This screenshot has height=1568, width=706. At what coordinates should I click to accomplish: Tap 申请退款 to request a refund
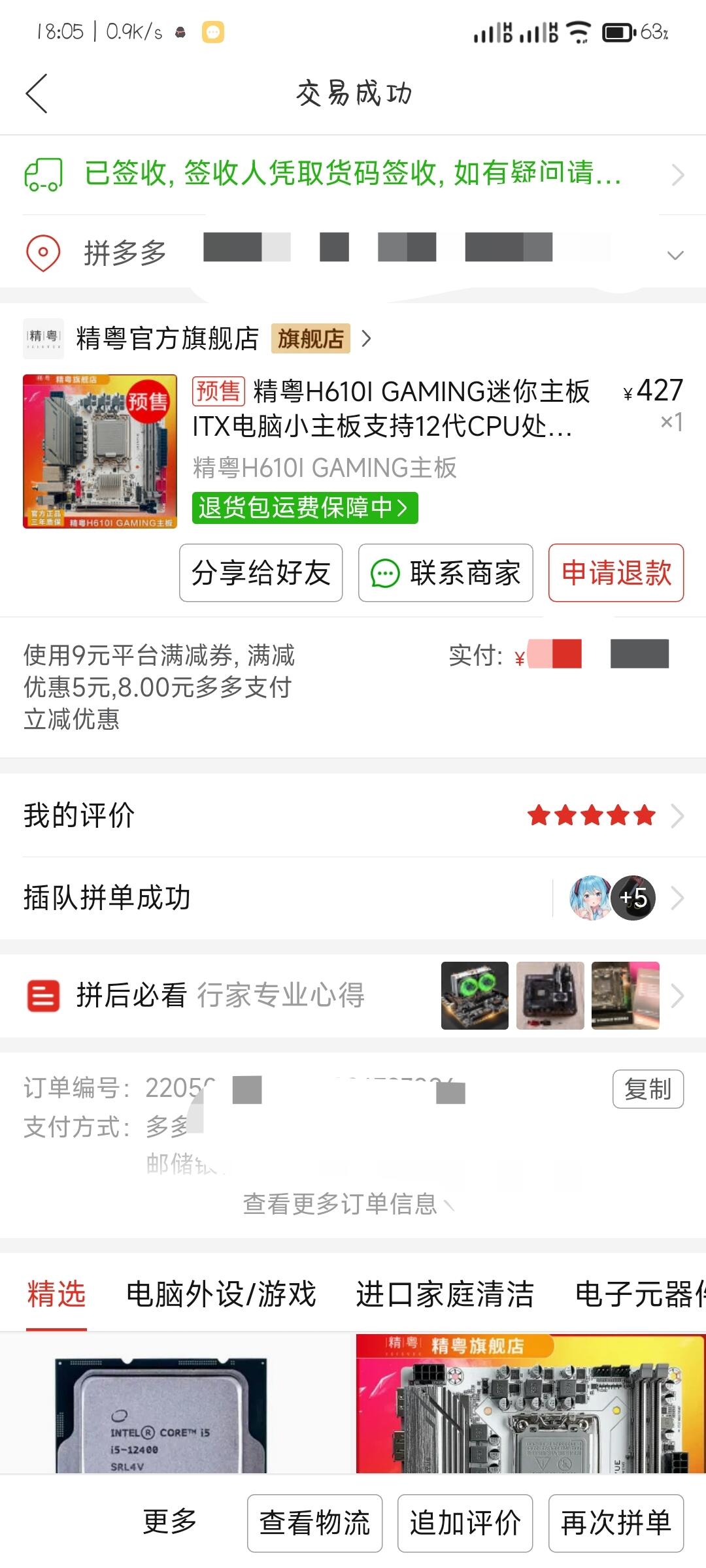coord(616,573)
